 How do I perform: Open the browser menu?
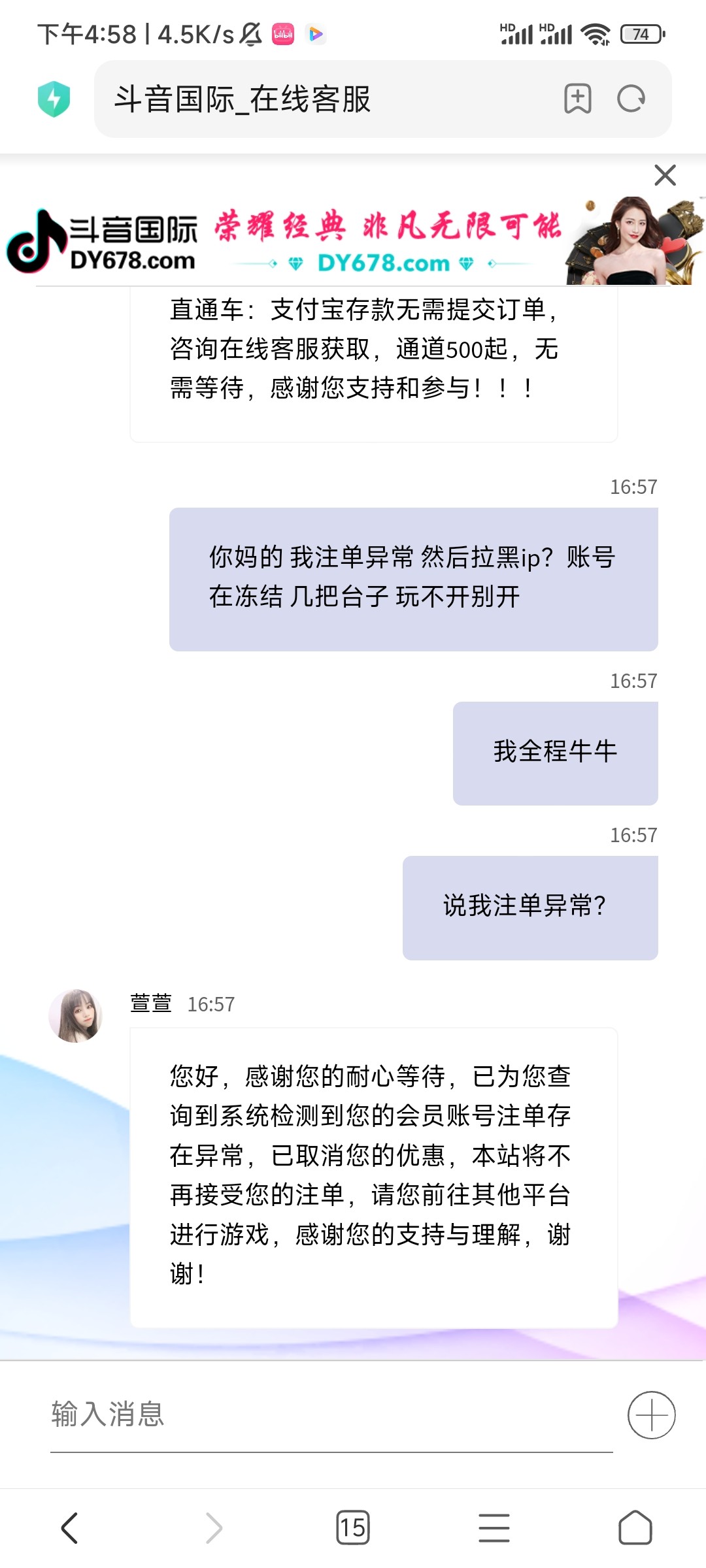(494, 1527)
